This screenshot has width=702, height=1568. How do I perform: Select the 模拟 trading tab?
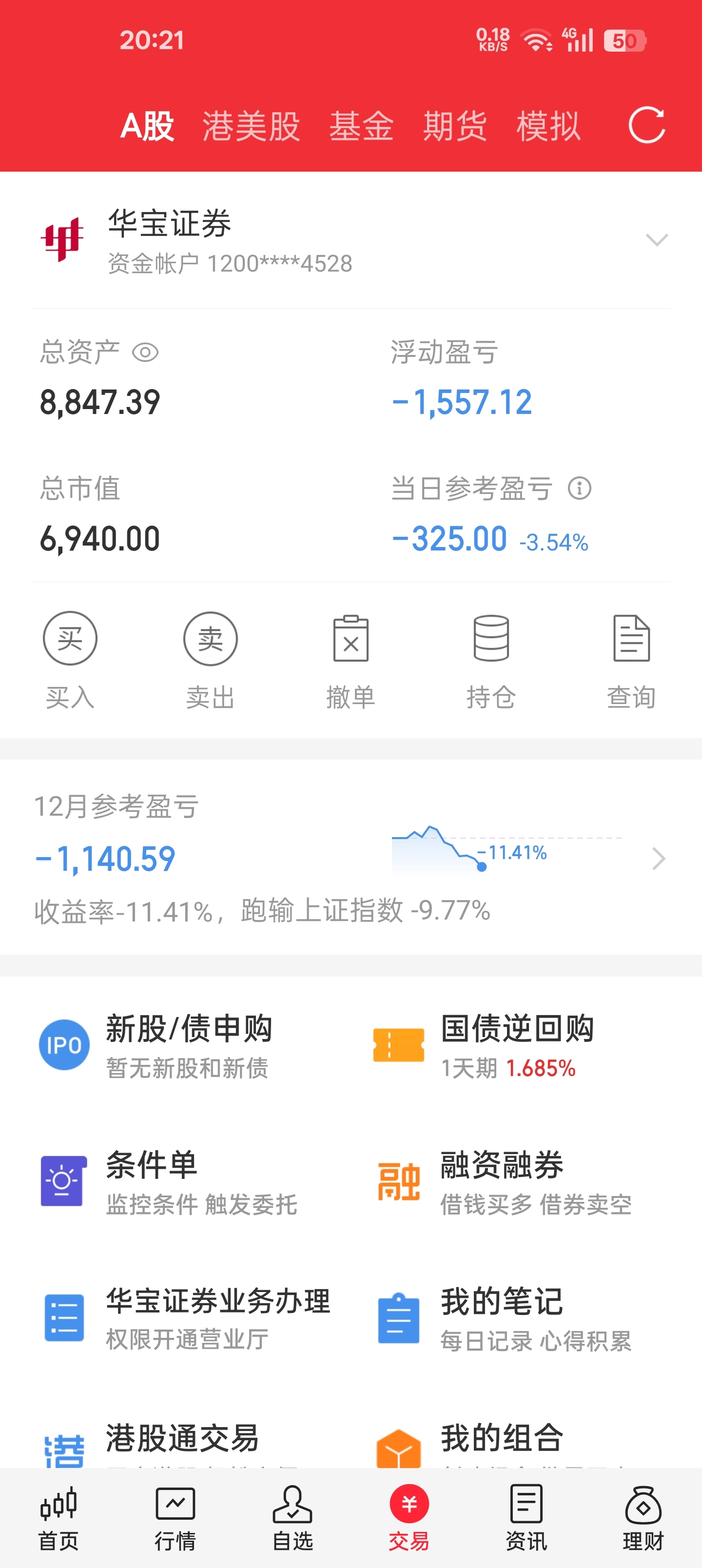tap(548, 126)
